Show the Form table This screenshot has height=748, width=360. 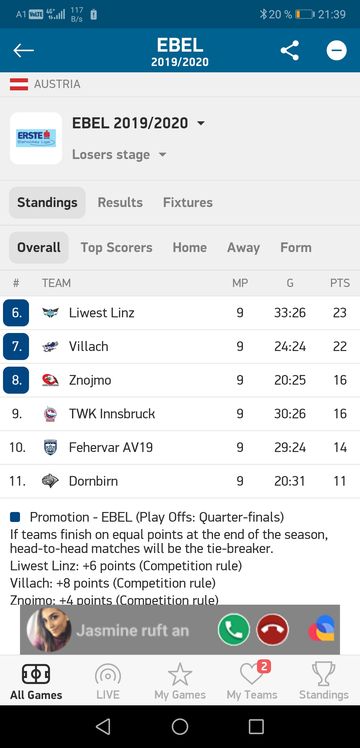pos(296,248)
